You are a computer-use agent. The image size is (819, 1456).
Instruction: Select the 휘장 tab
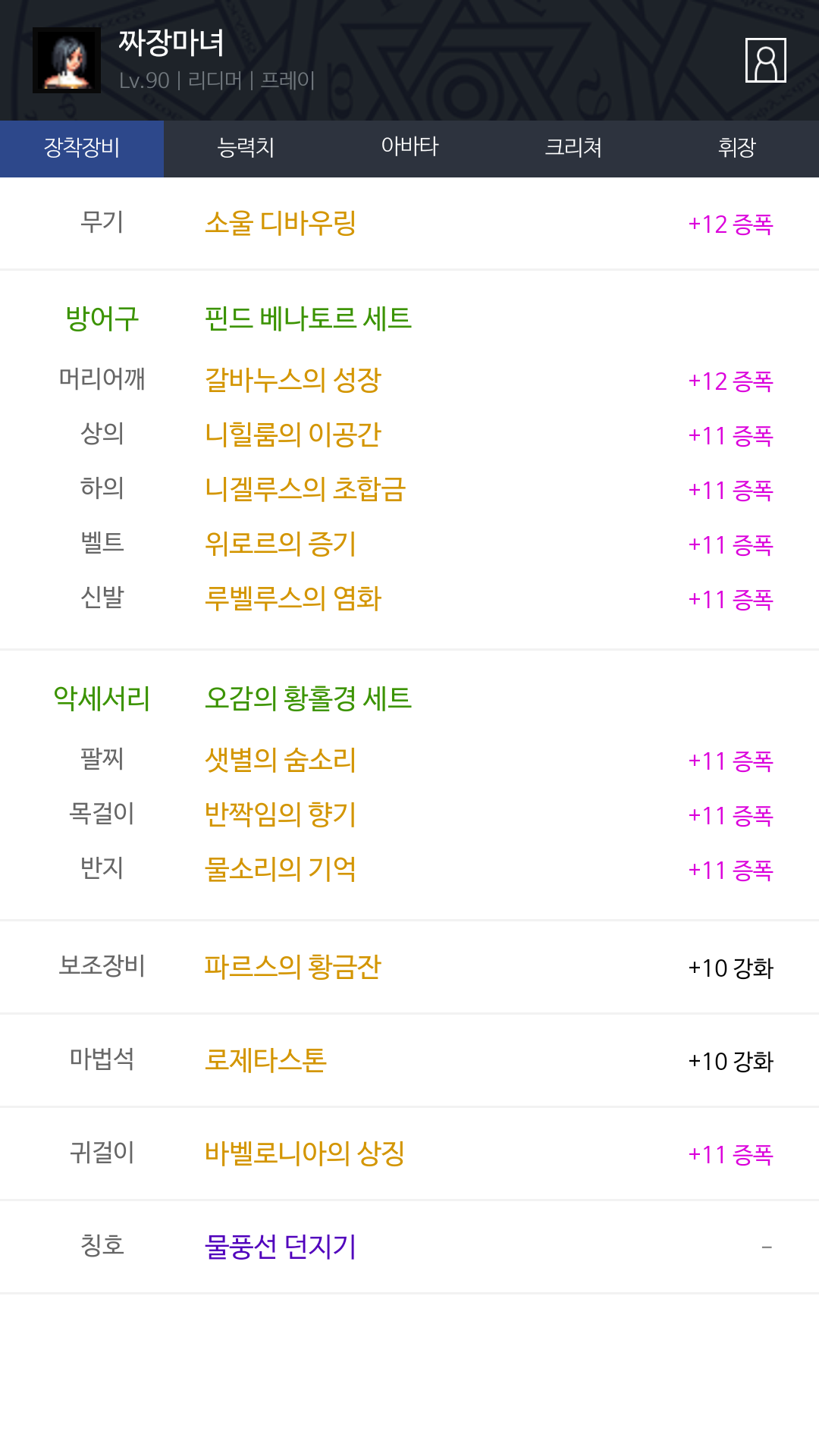[737, 148]
